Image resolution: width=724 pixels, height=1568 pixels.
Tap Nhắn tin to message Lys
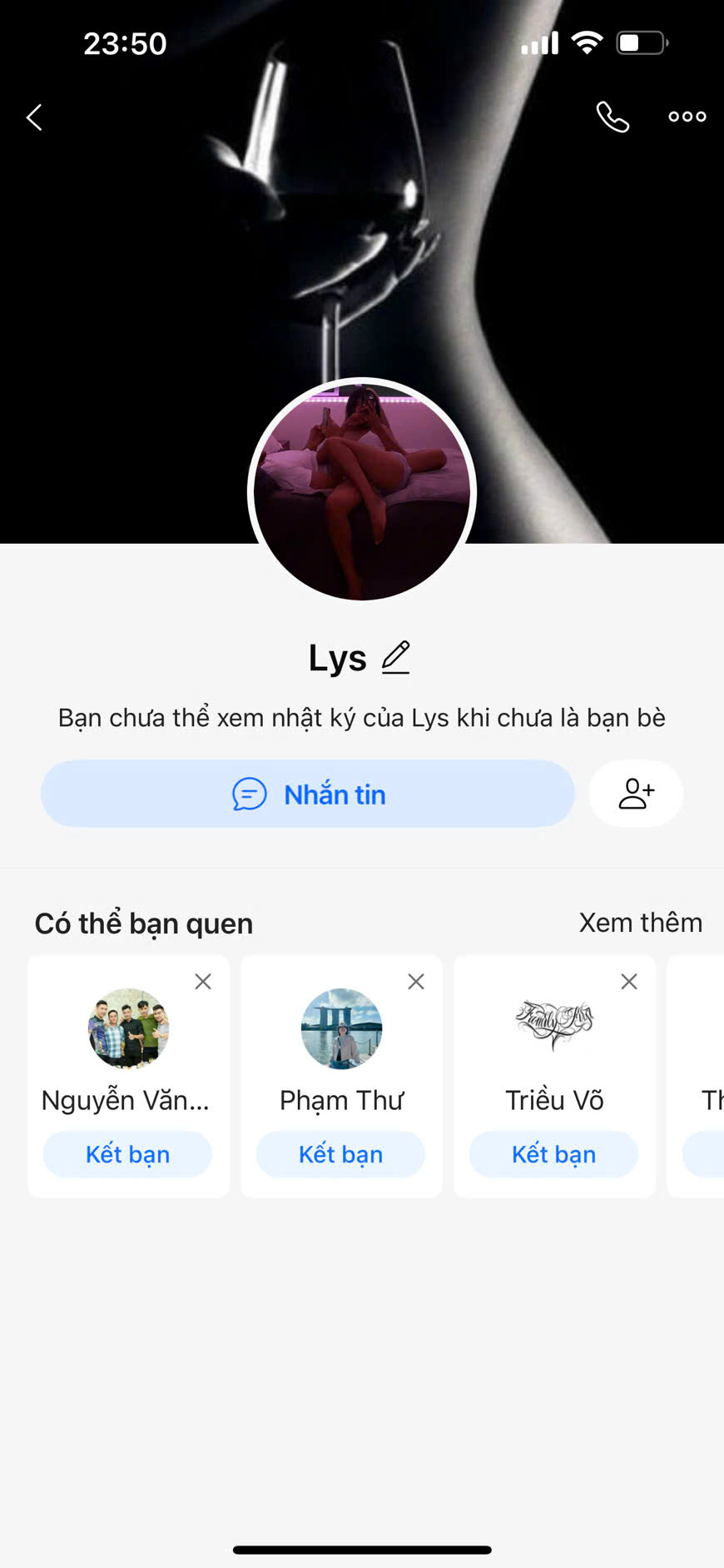tap(308, 794)
